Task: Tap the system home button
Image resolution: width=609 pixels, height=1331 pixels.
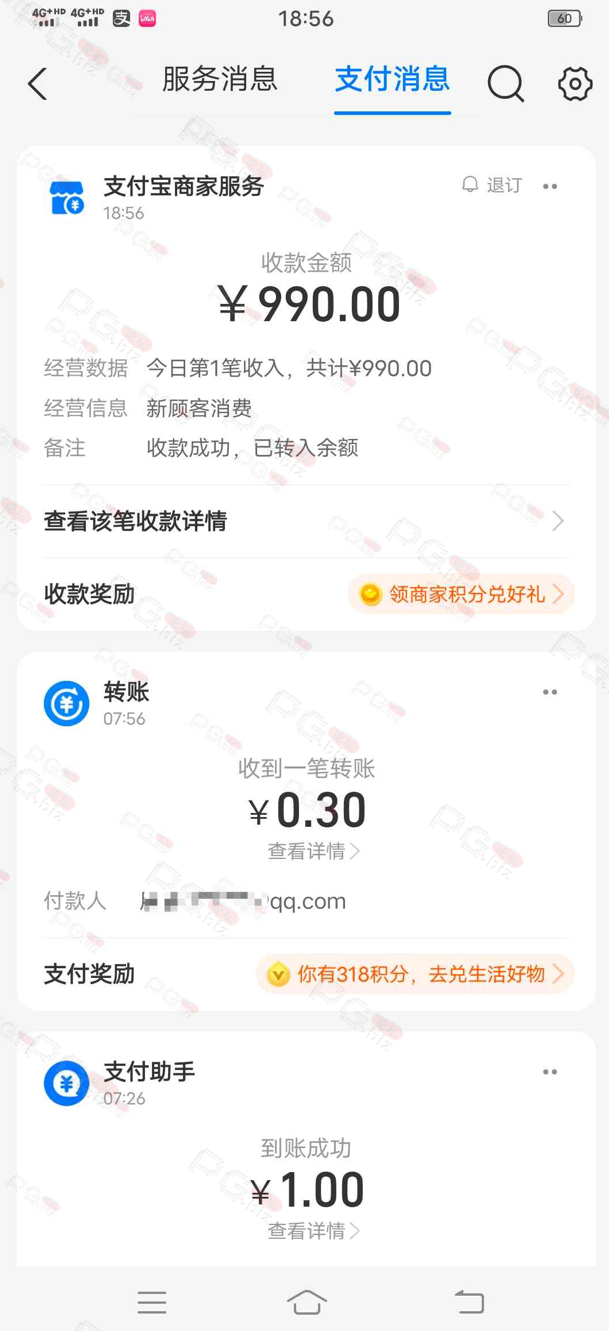Action: tap(306, 1301)
